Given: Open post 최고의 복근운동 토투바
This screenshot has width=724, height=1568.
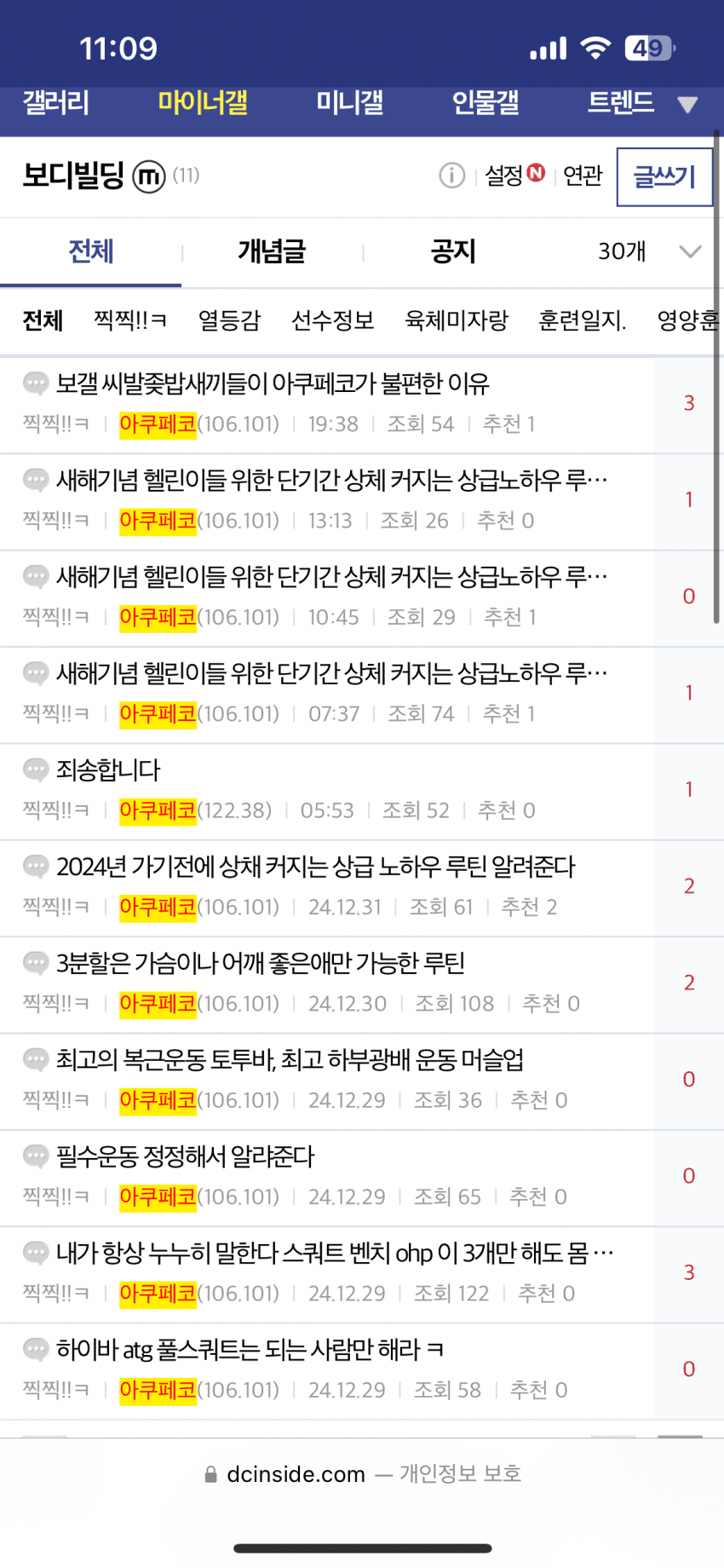Looking at the screenshot, I should point(290,1060).
